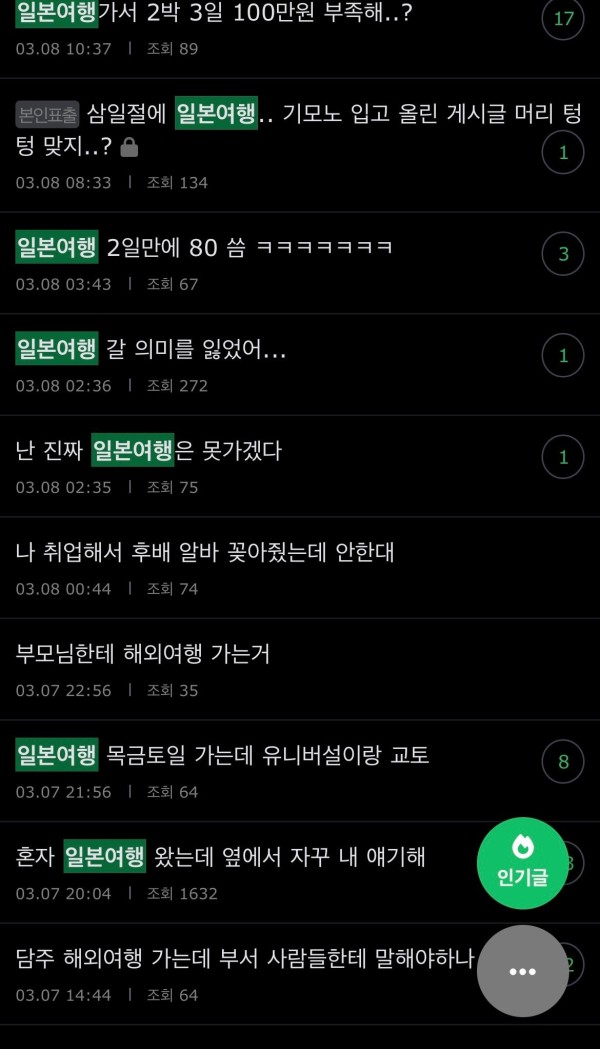The width and height of the screenshot is (600, 1049).
Task: Open post '부모님한테 해외여행 가는거'
Action: [x=143, y=654]
